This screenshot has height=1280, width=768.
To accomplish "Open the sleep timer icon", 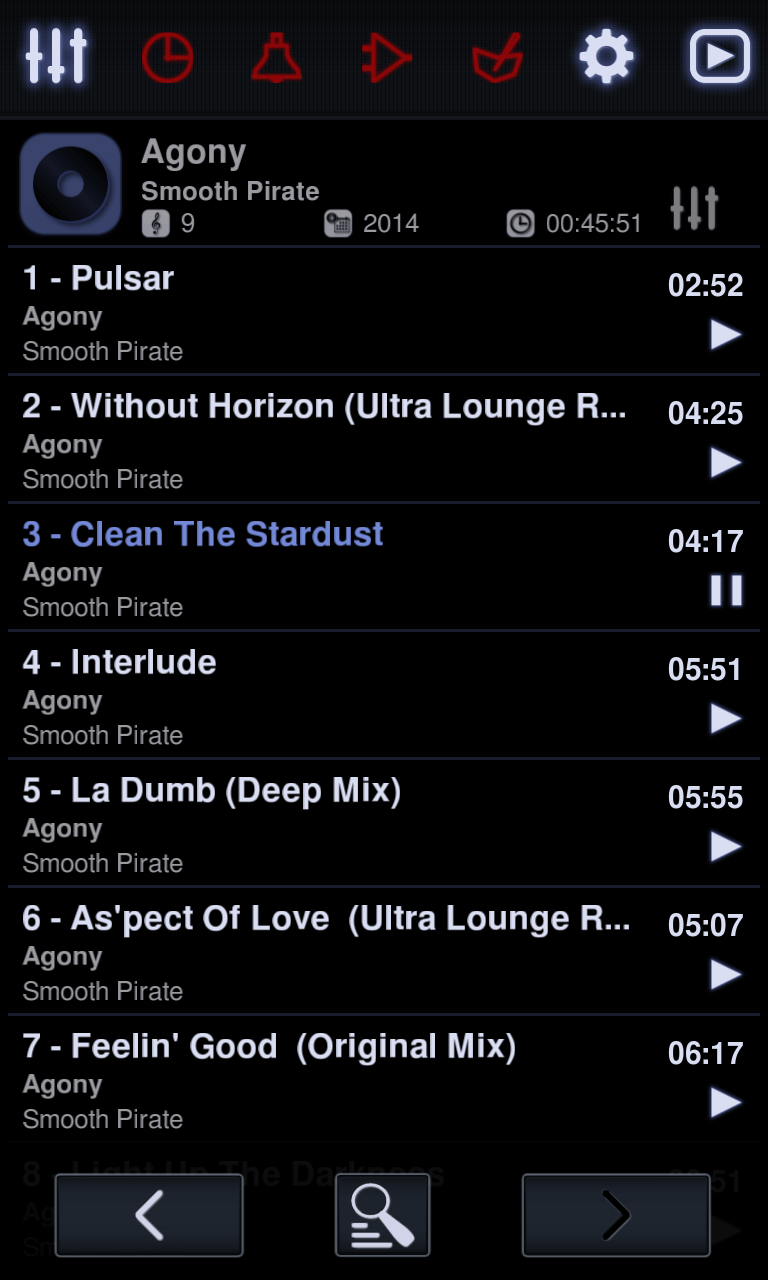I will tap(167, 57).
